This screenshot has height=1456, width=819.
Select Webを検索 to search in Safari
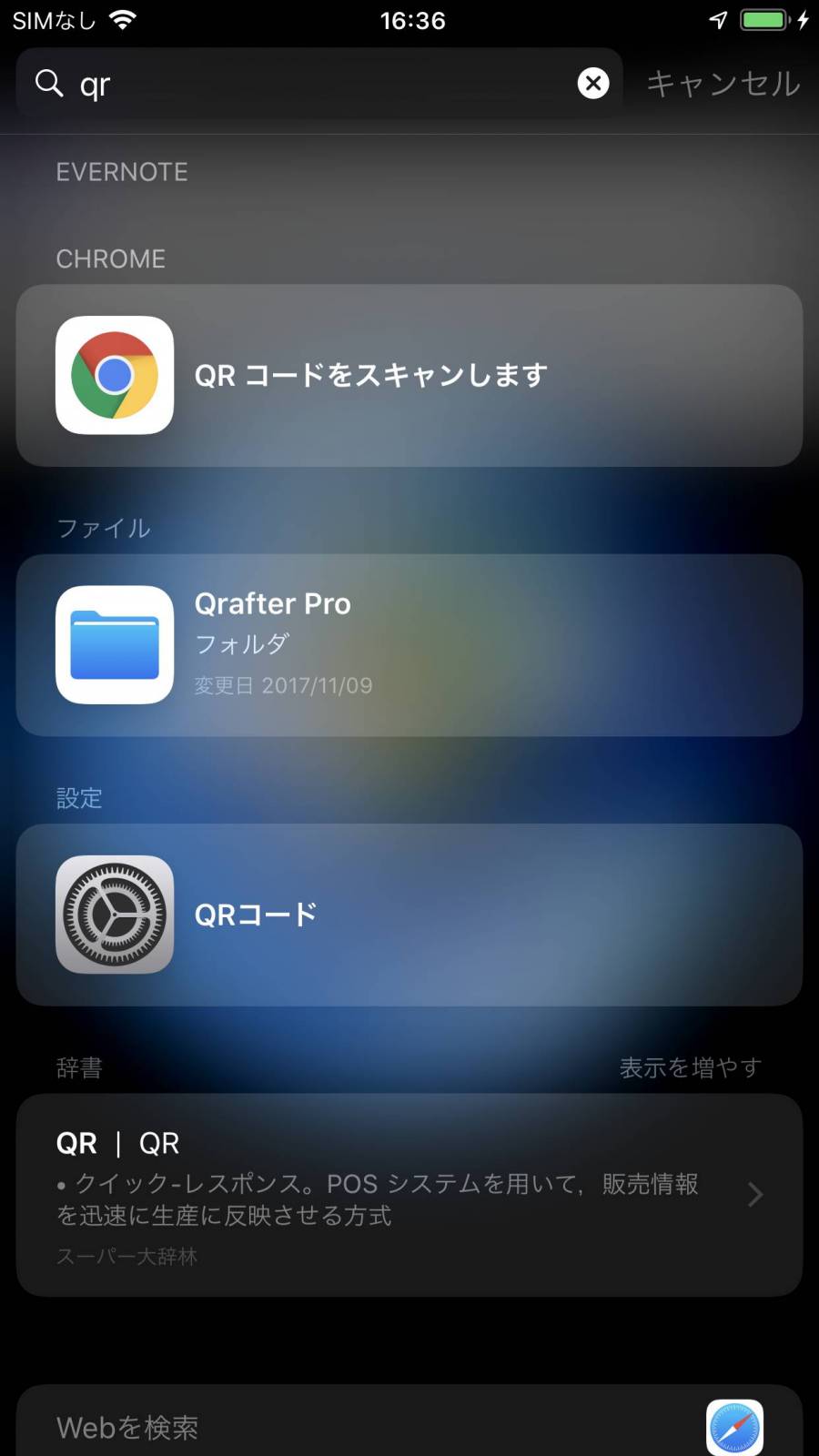[x=409, y=1422]
